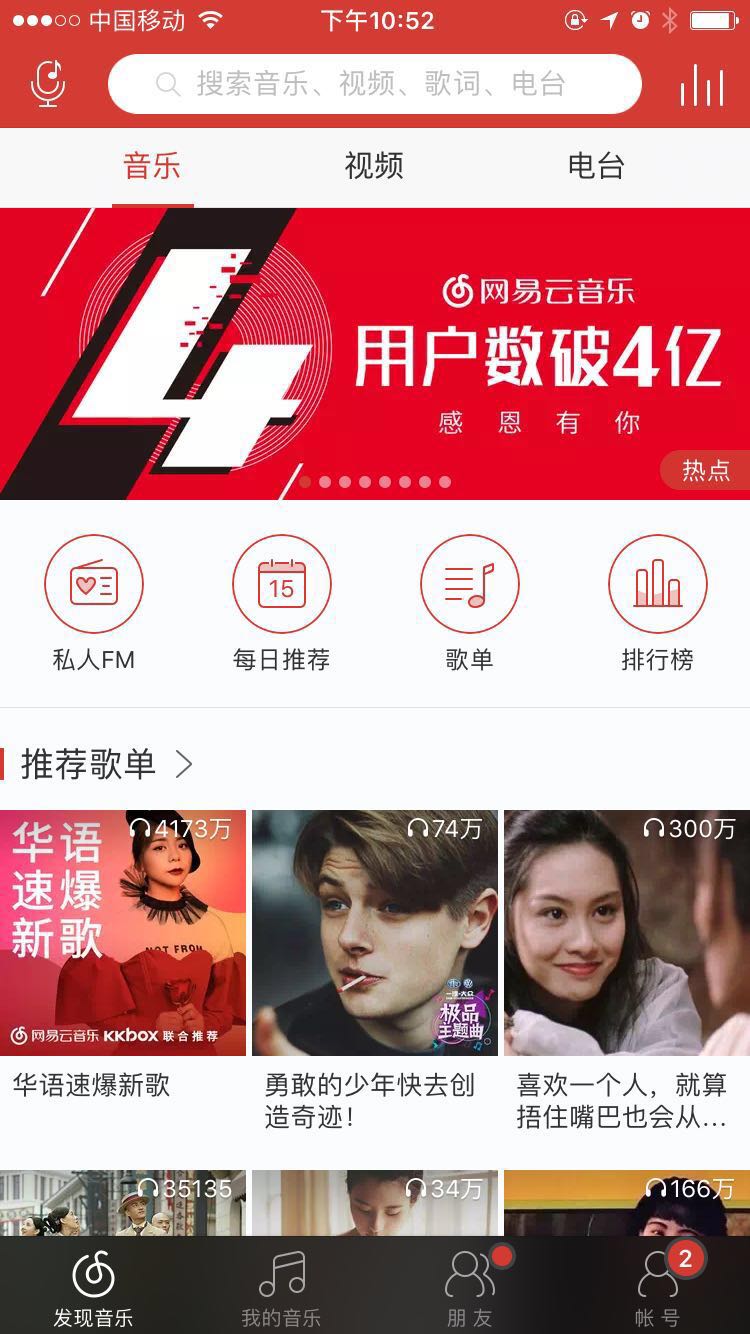Viewport: 750px width, 1334px height.
Task: Tap the microphone song-recognition icon
Action: 48,84
